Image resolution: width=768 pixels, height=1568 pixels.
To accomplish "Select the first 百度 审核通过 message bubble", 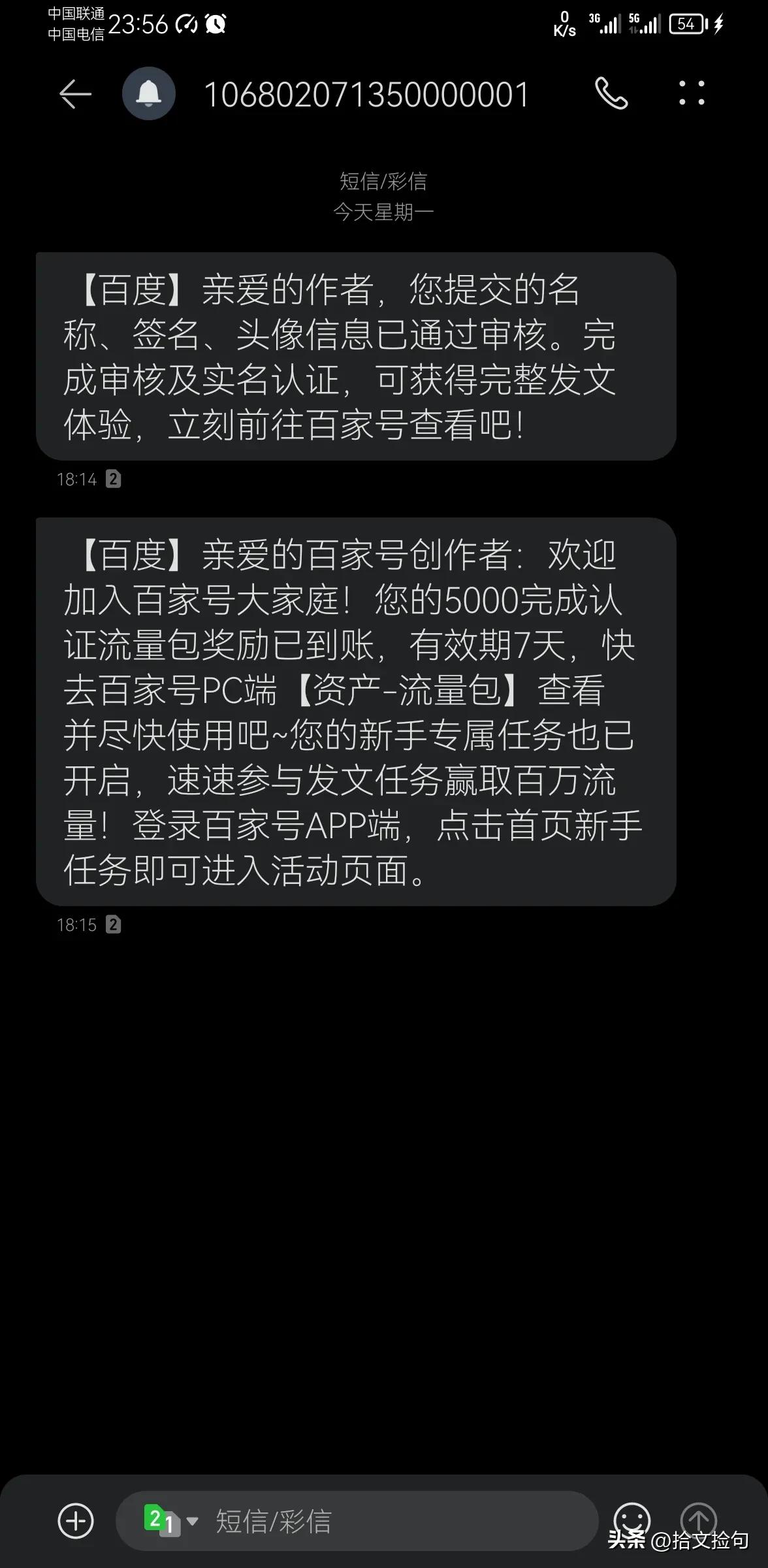I will tap(356, 356).
